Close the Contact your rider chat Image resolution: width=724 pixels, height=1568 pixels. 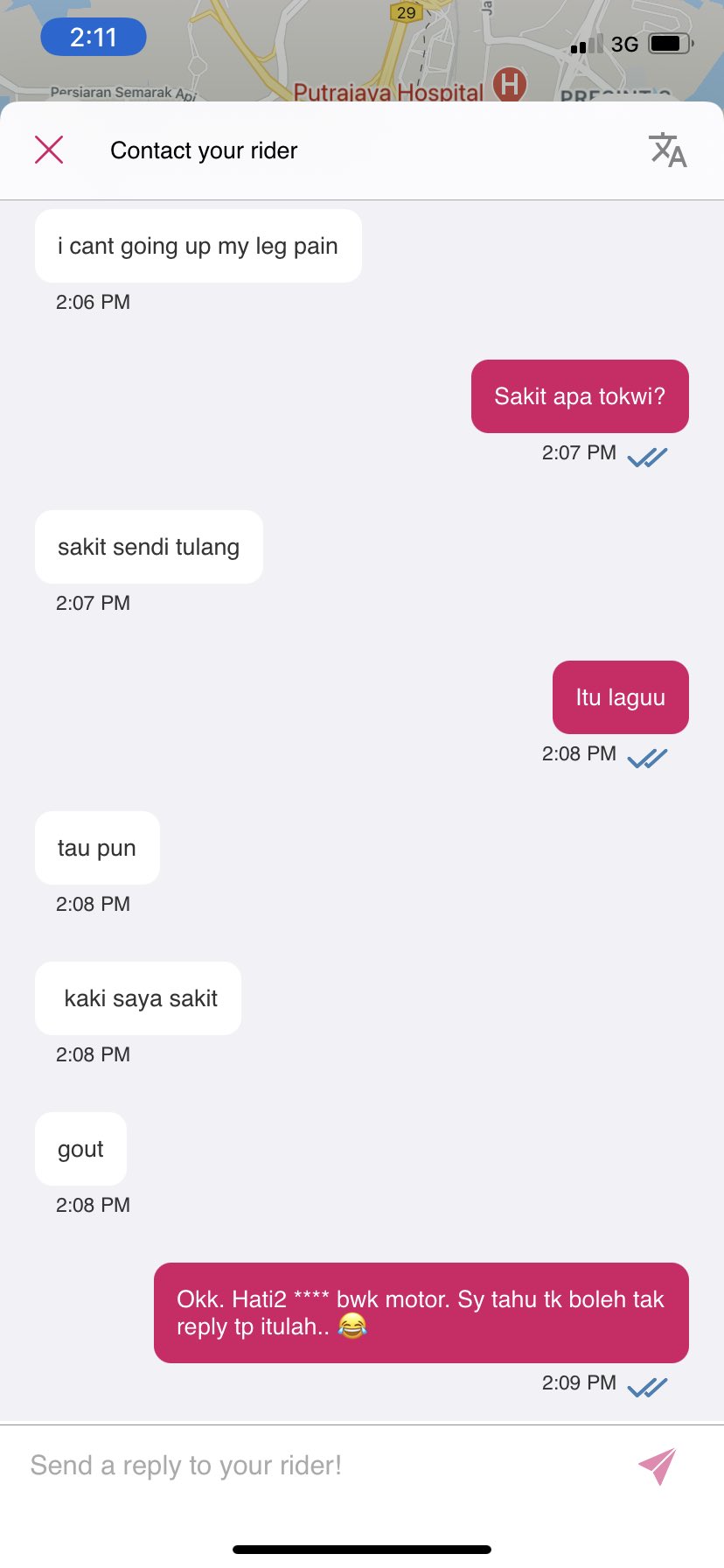(x=49, y=150)
